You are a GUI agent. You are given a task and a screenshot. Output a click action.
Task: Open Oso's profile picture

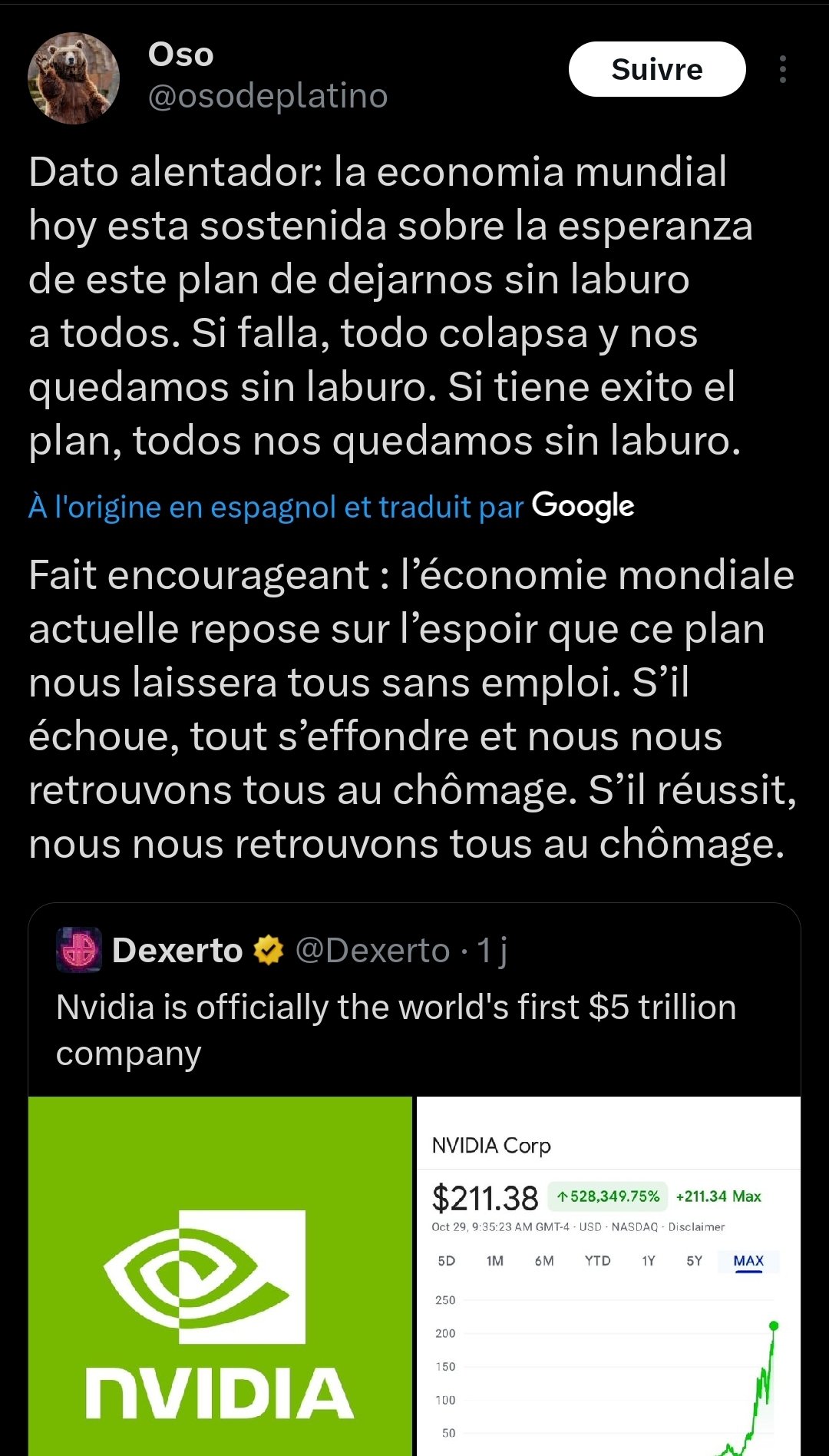pos(74,78)
